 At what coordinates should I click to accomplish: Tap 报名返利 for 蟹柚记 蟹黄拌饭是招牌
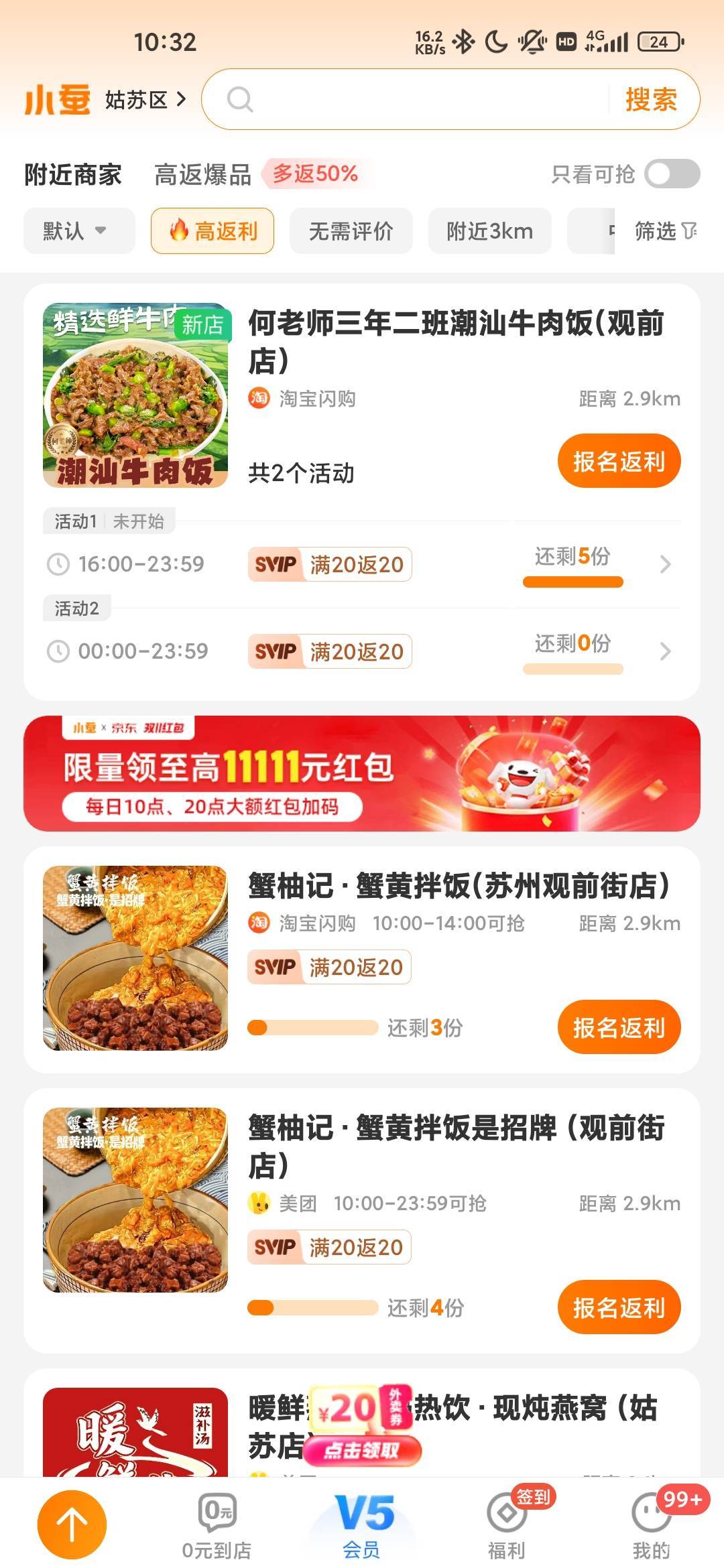(618, 1307)
